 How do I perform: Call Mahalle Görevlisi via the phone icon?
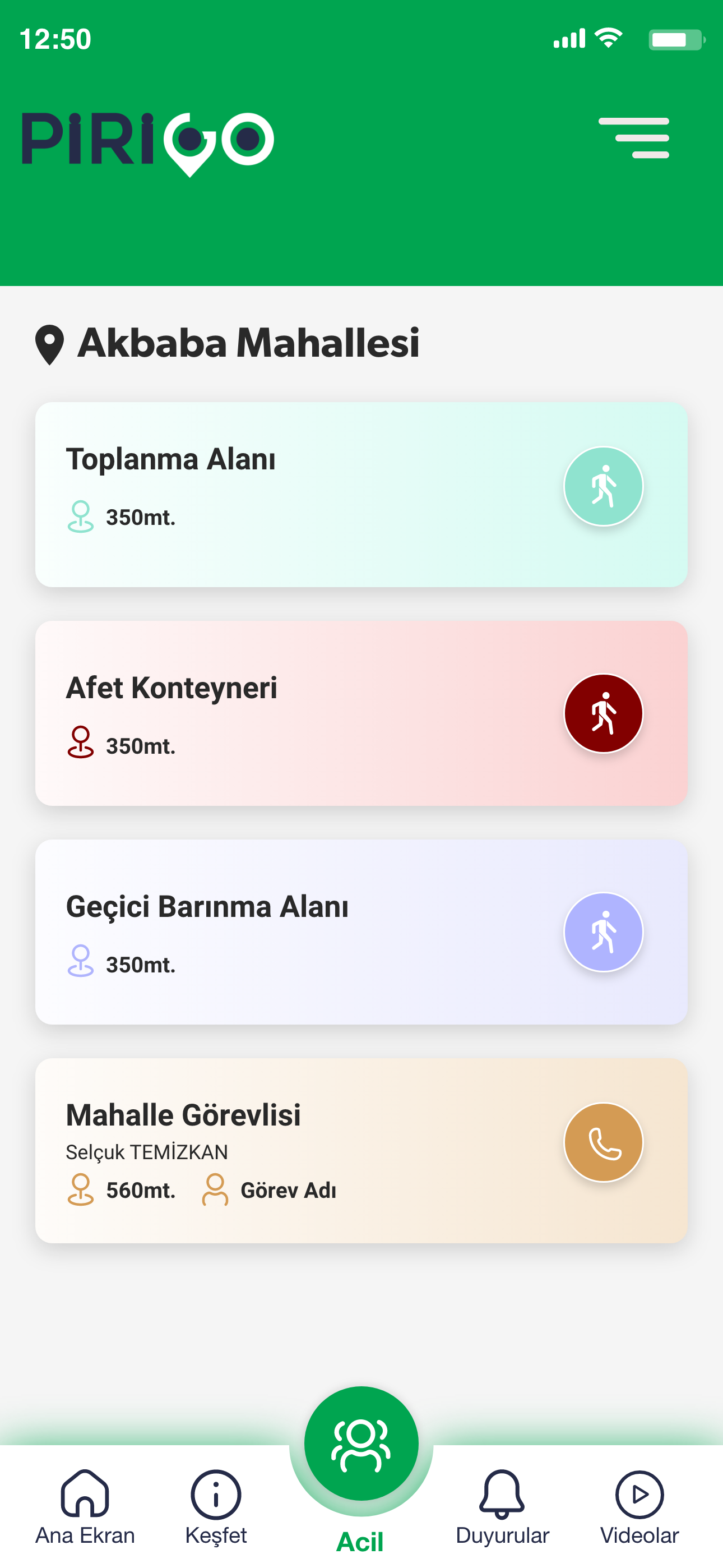pos(604,1143)
